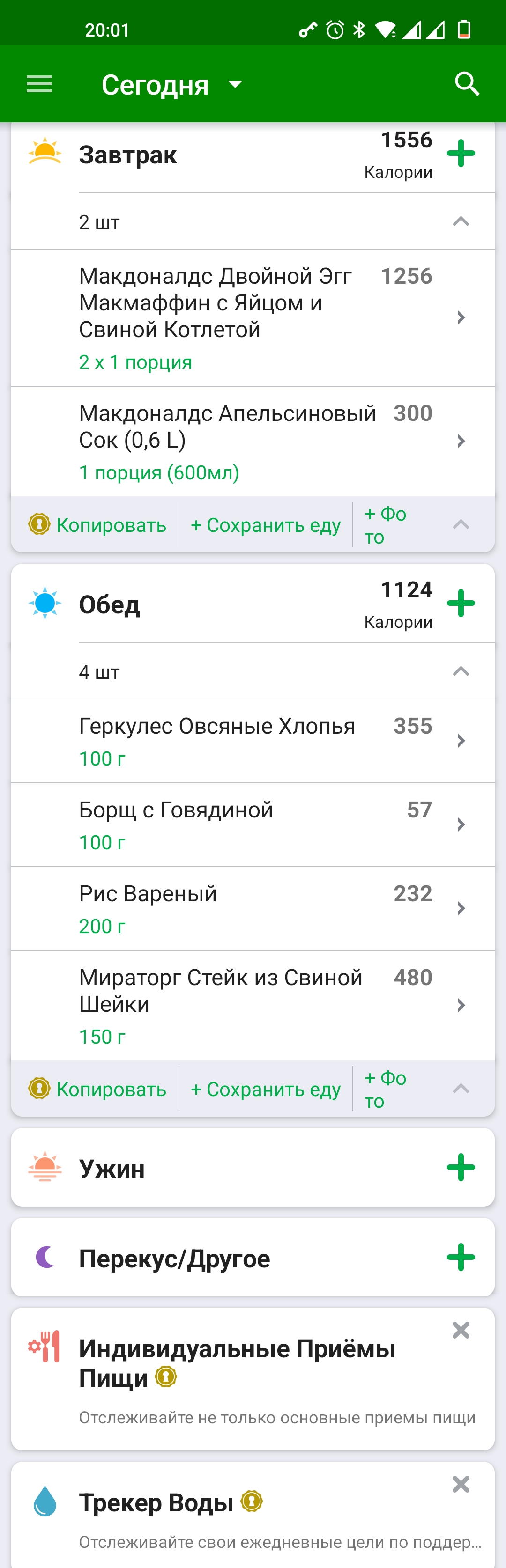This screenshot has height=1568, width=506.
Task: Add food to Ужин with plus
Action: (x=461, y=1168)
